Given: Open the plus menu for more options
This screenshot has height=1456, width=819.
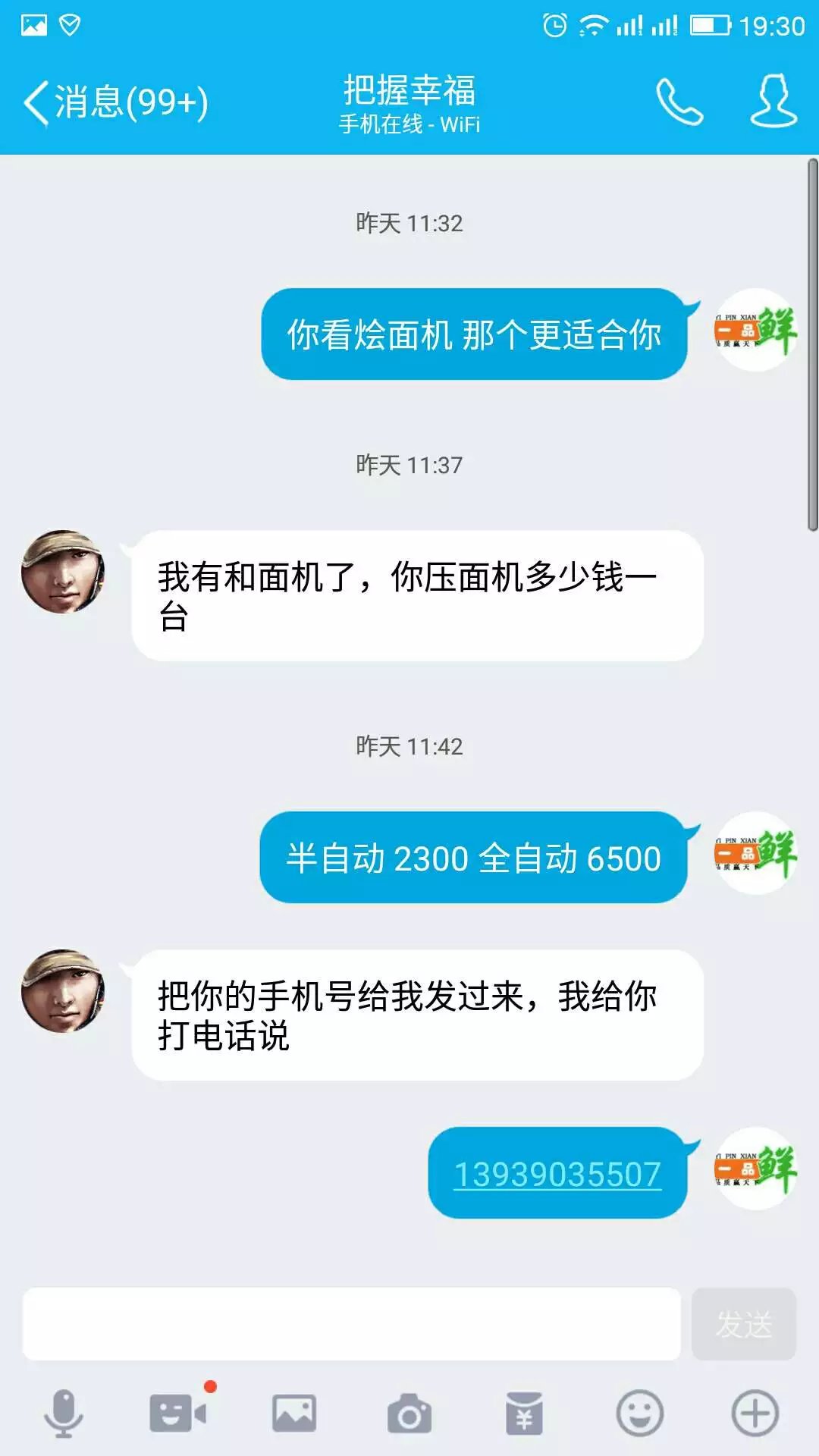Looking at the screenshot, I should [755, 1414].
